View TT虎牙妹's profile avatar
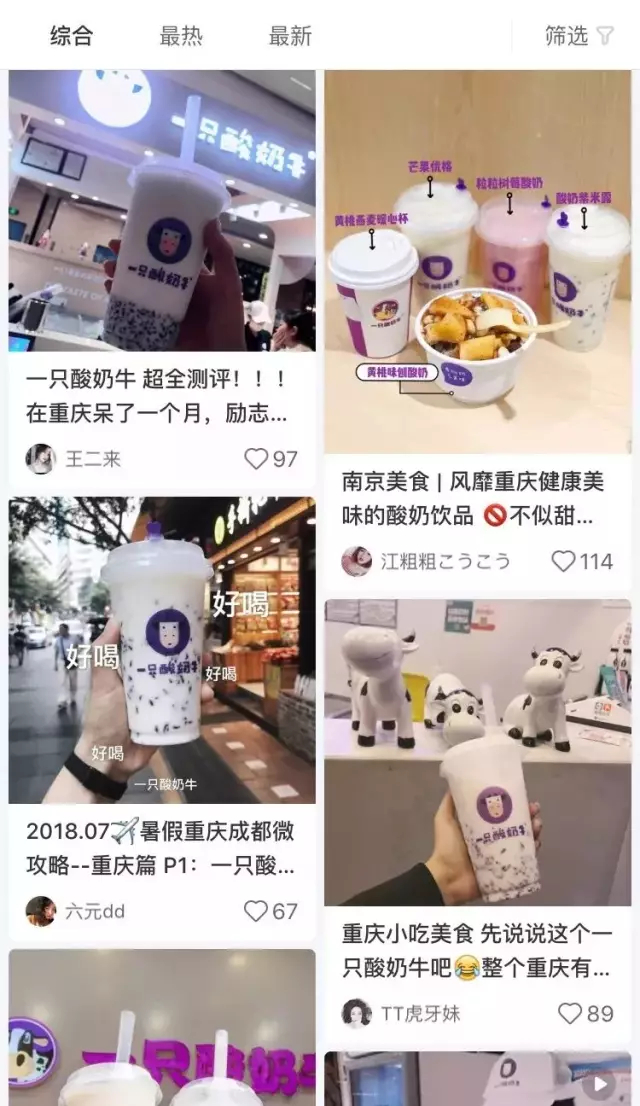Viewport: 640px width, 1106px height. 357,1013
